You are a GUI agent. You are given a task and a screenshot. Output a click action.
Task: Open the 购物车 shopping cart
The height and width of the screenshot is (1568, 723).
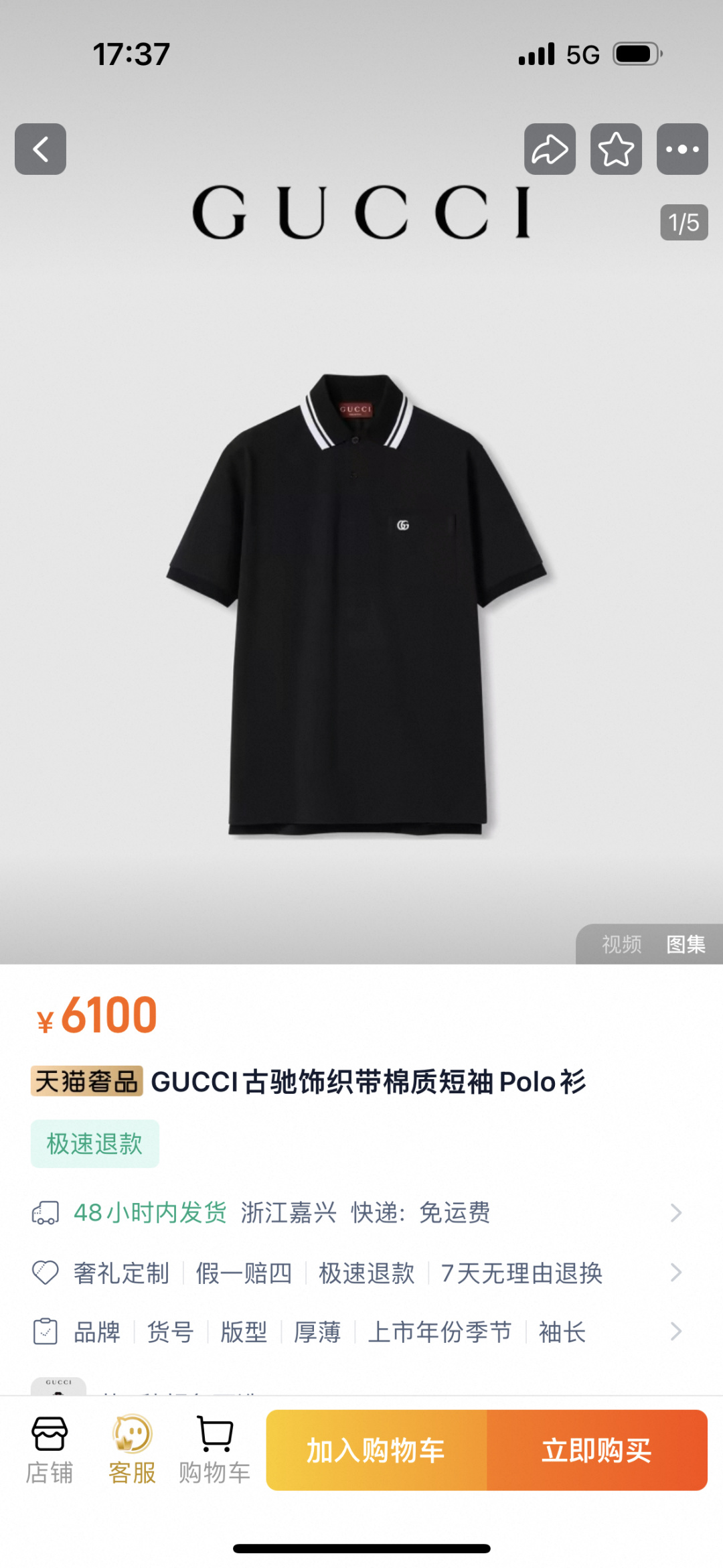[x=214, y=1449]
